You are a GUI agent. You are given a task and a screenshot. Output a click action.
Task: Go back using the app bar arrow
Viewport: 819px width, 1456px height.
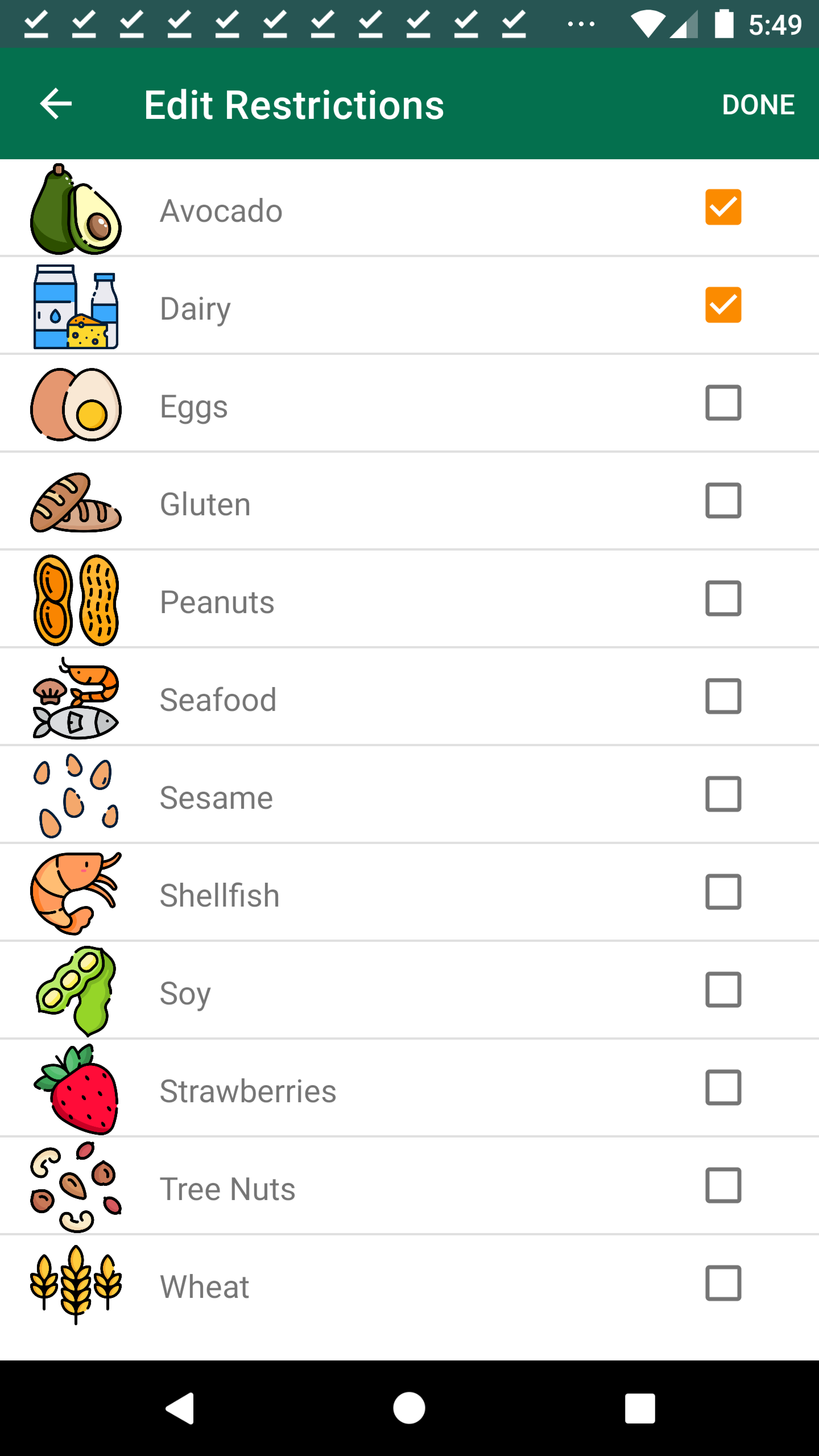(x=56, y=104)
